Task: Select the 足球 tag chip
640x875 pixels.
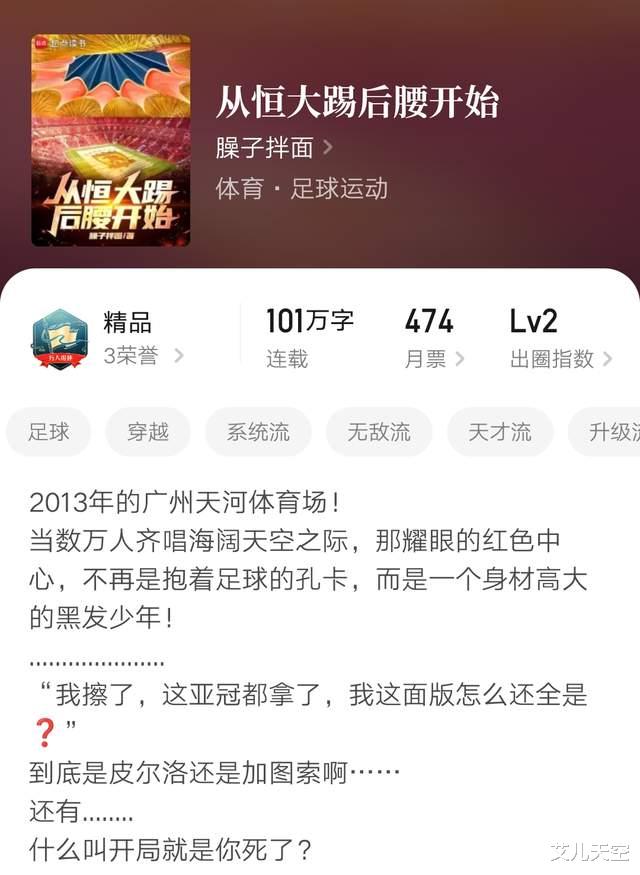Action: coord(48,432)
